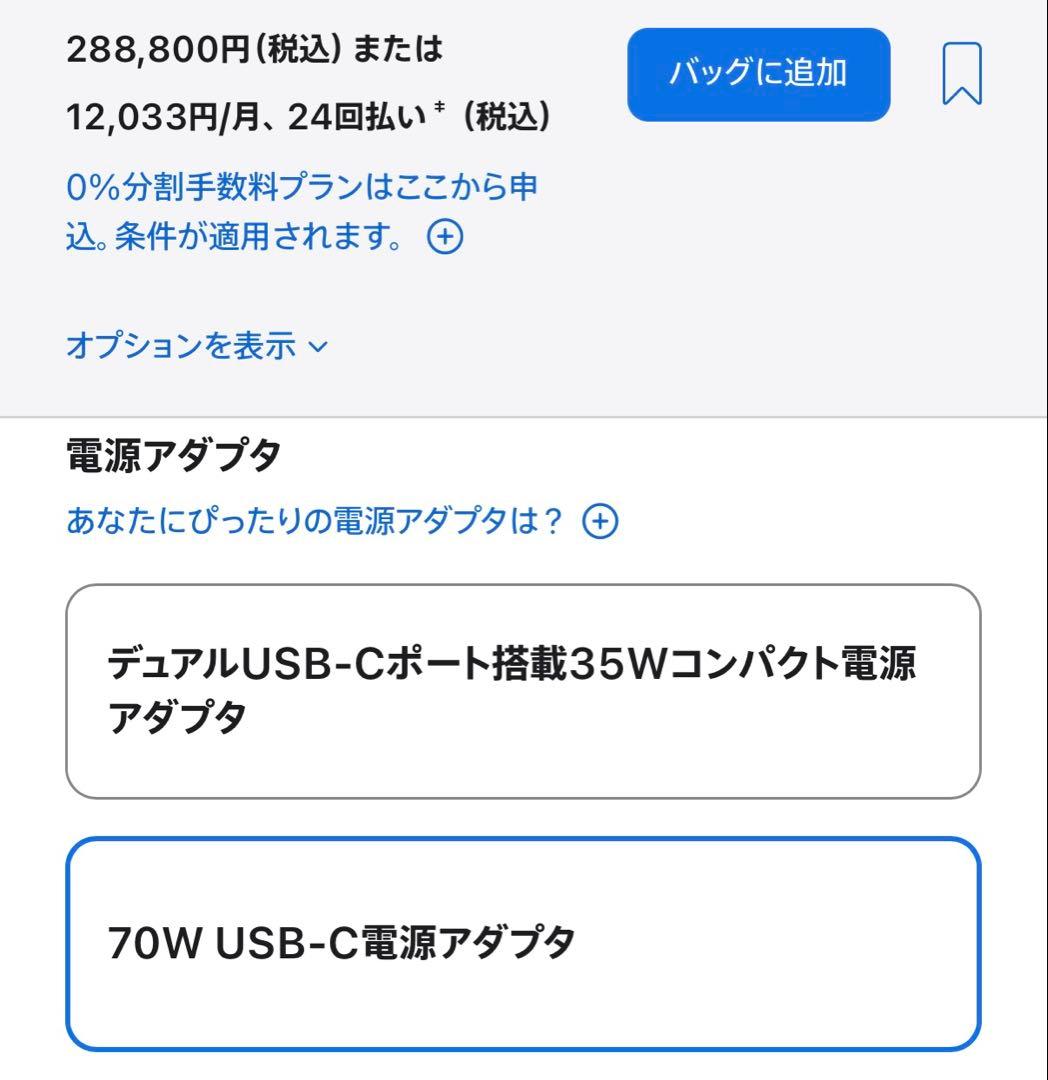Click the bookmark/save icon next to バッグに追加
This screenshot has width=1048, height=1080.
[x=963, y=75]
